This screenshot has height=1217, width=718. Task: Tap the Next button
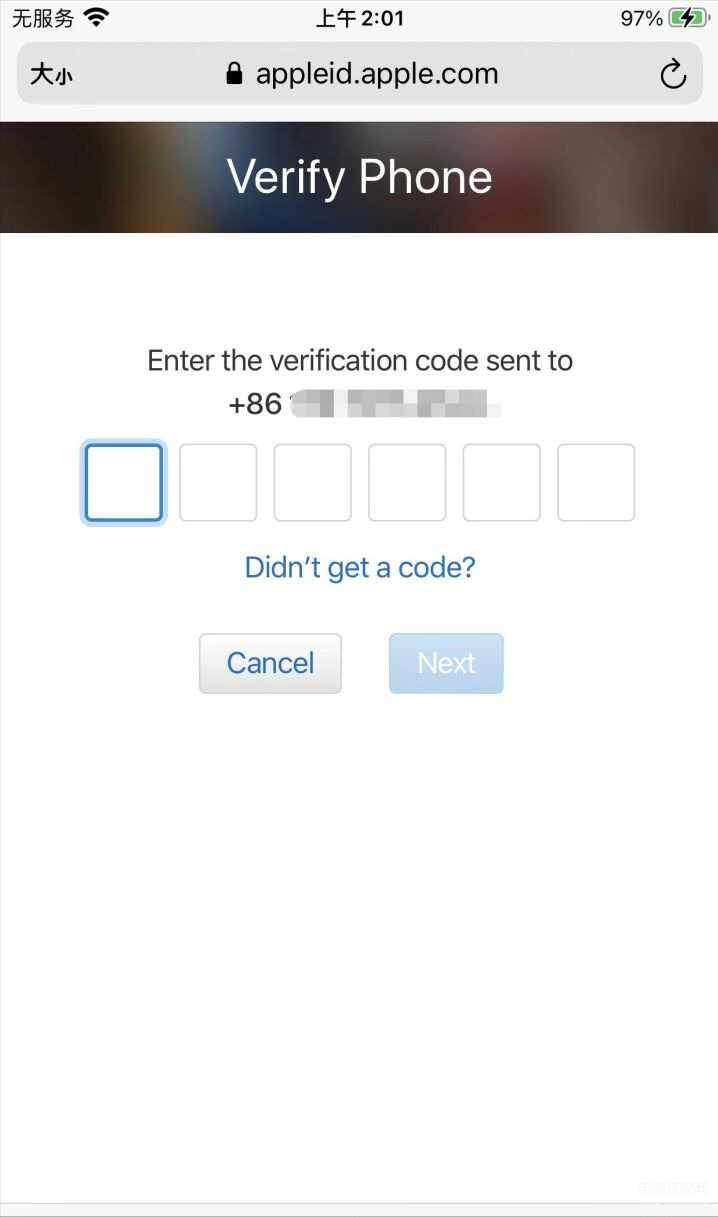[x=446, y=663]
